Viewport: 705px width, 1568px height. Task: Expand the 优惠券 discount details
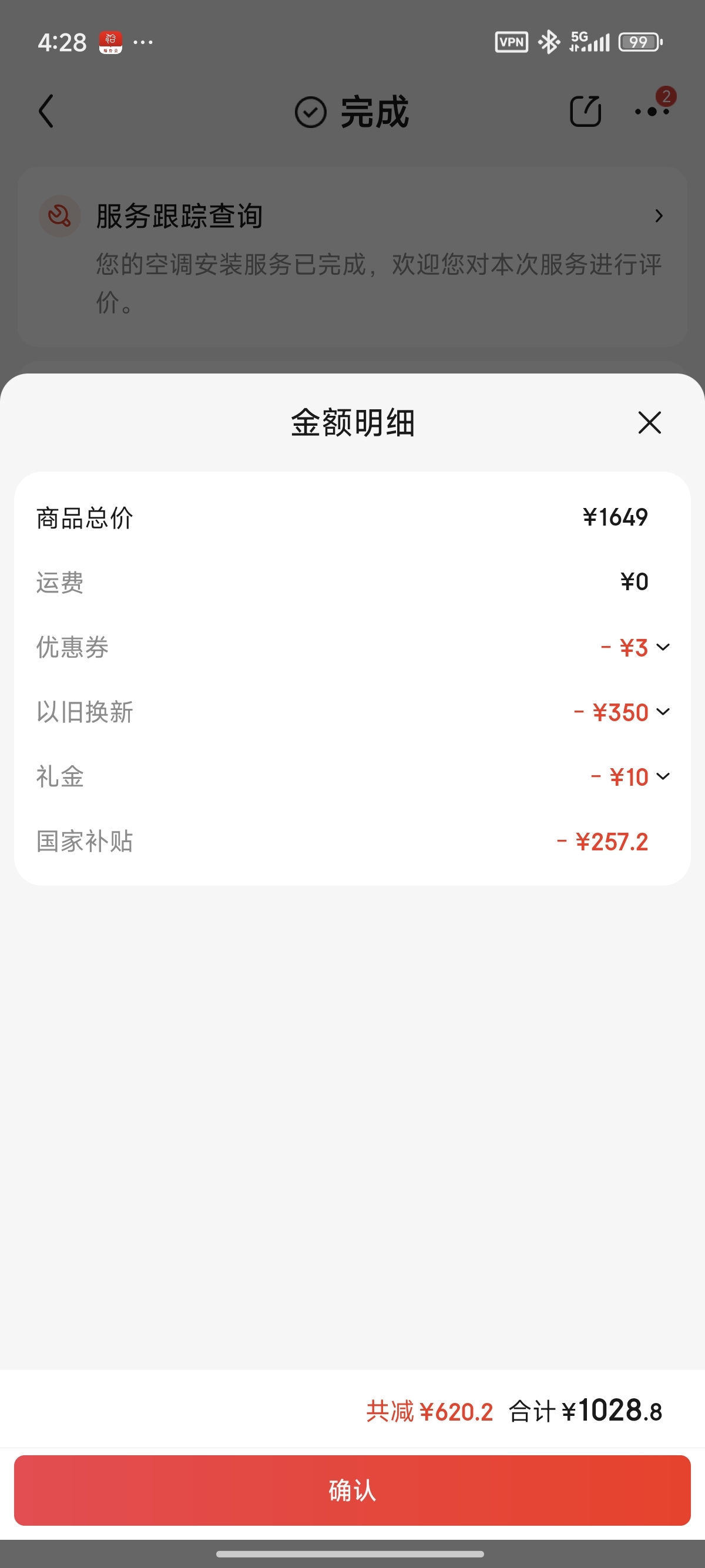coord(663,647)
